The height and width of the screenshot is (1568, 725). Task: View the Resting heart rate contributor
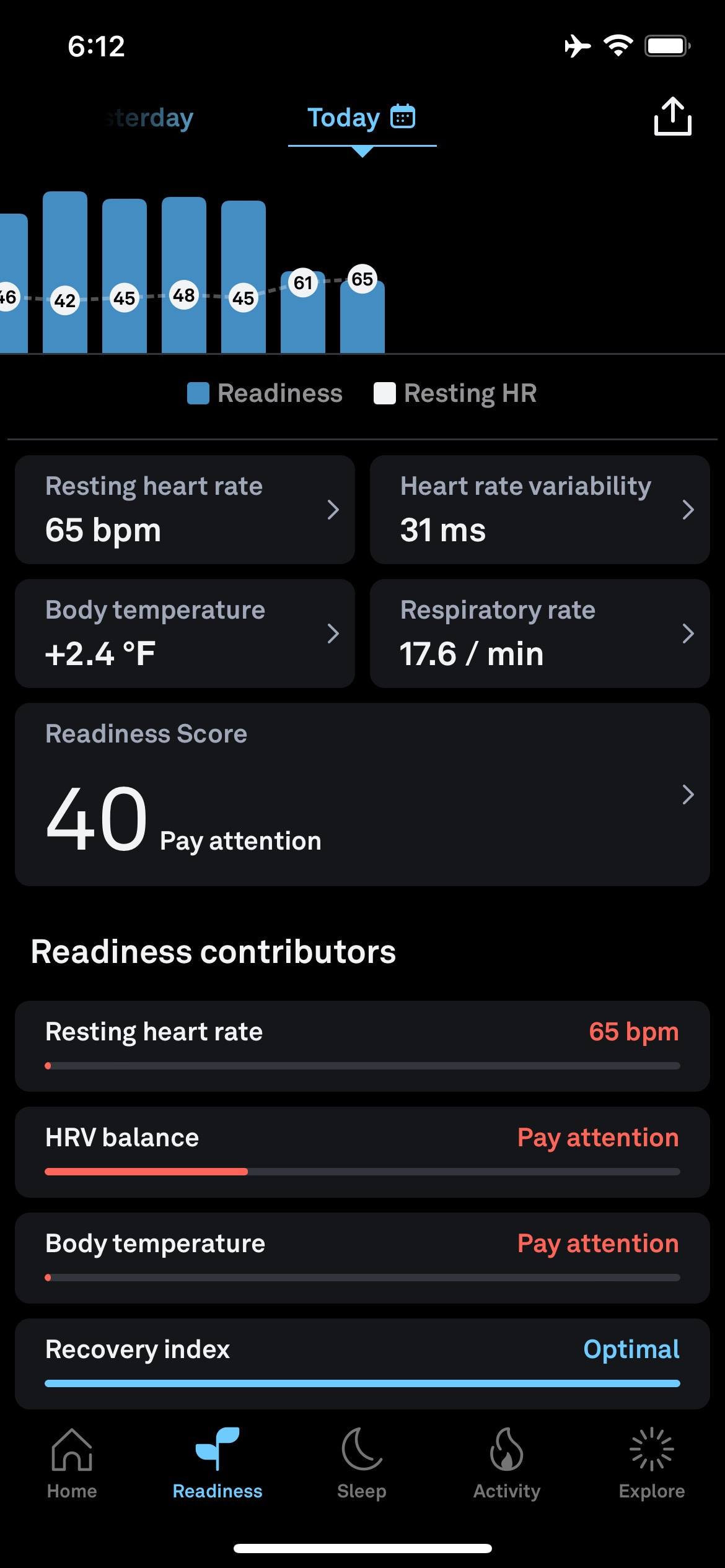click(x=362, y=1046)
